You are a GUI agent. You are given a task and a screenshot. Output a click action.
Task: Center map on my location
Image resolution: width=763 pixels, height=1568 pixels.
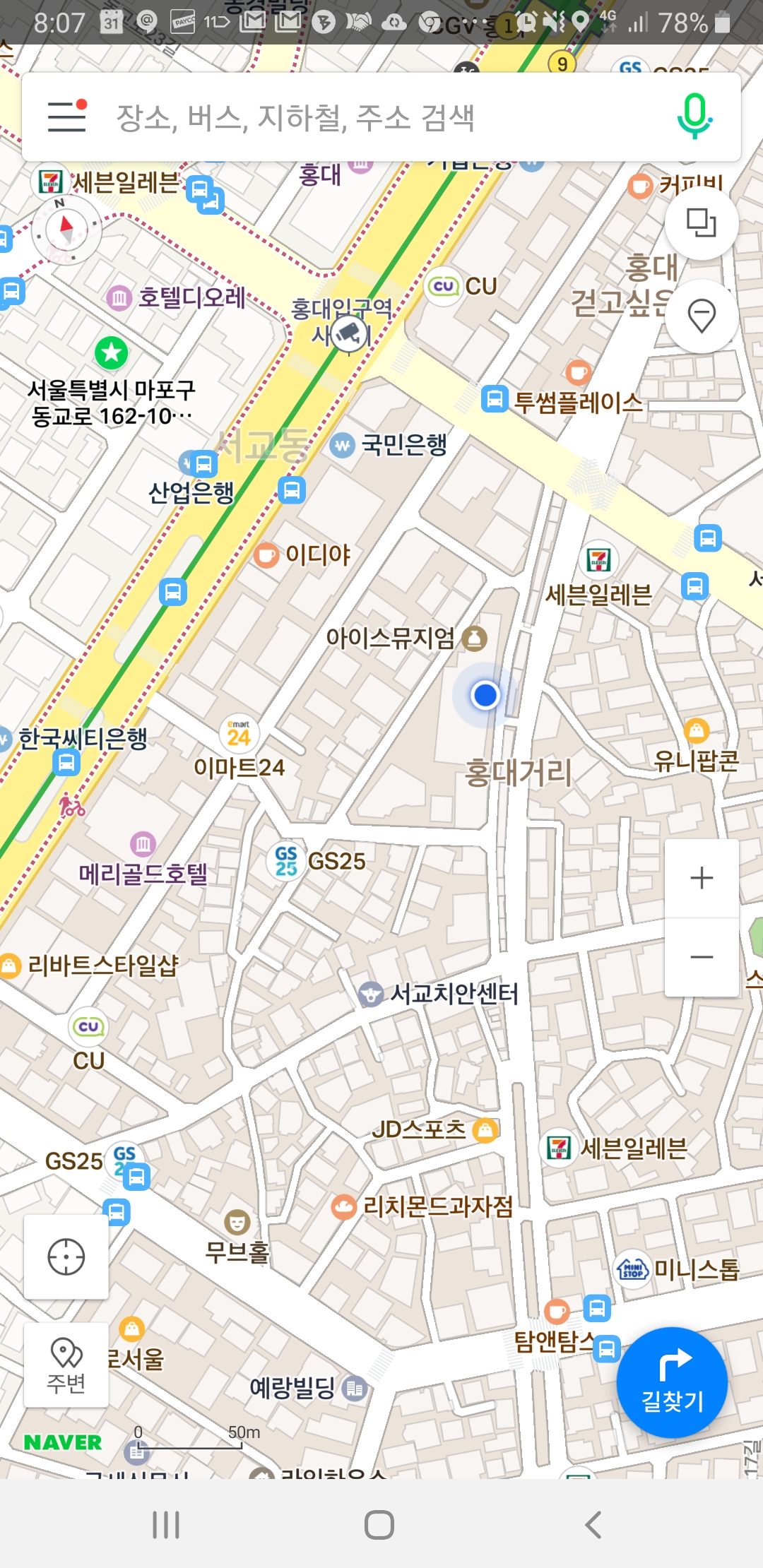point(66,1257)
